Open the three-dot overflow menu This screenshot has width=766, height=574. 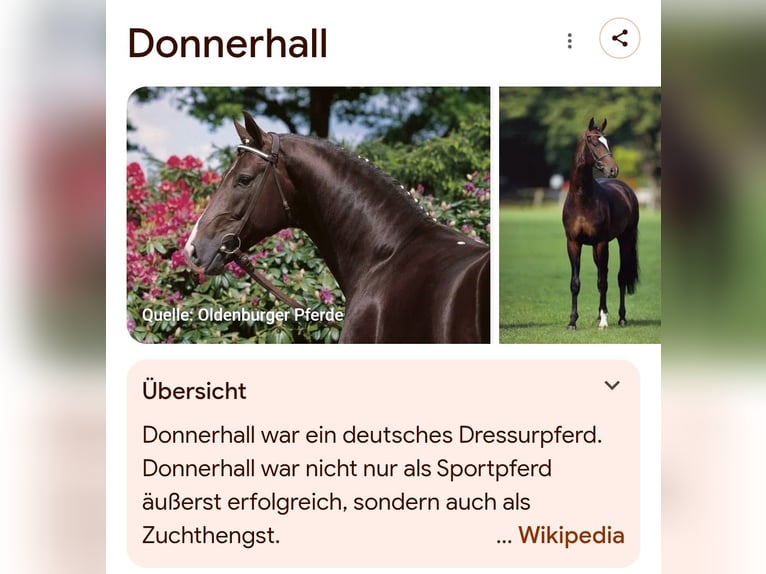tap(570, 41)
